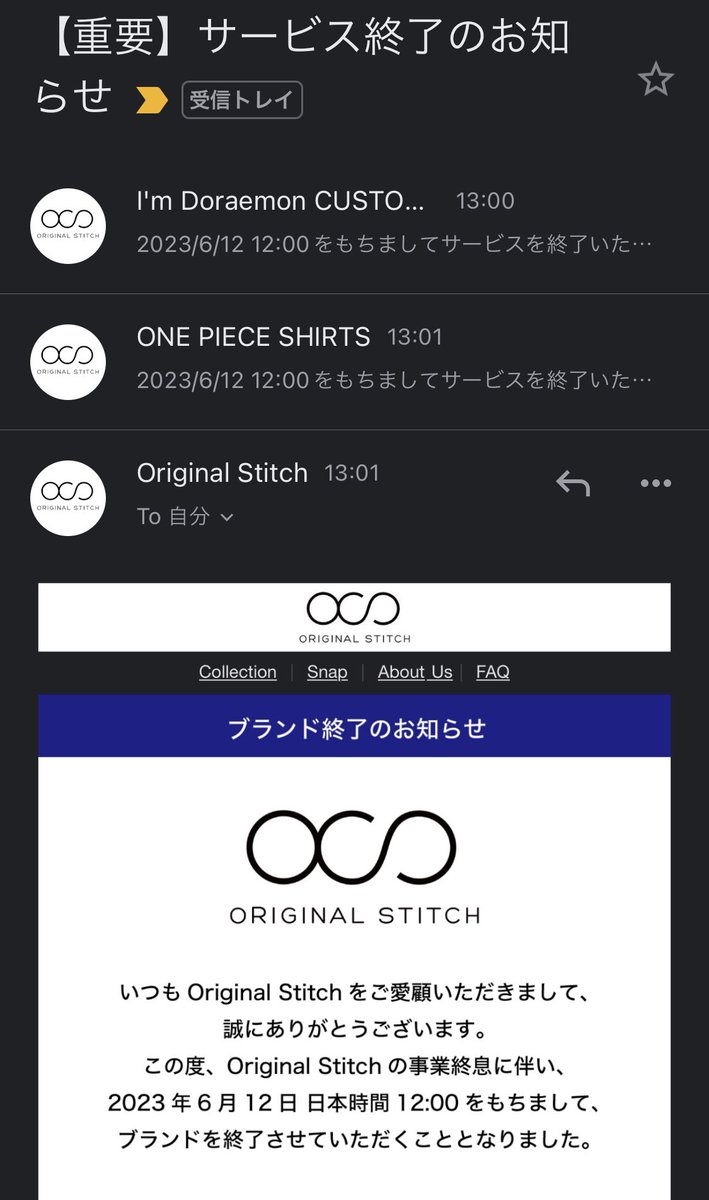Open the About Us link
This screenshot has height=1200, width=709.
click(x=415, y=672)
